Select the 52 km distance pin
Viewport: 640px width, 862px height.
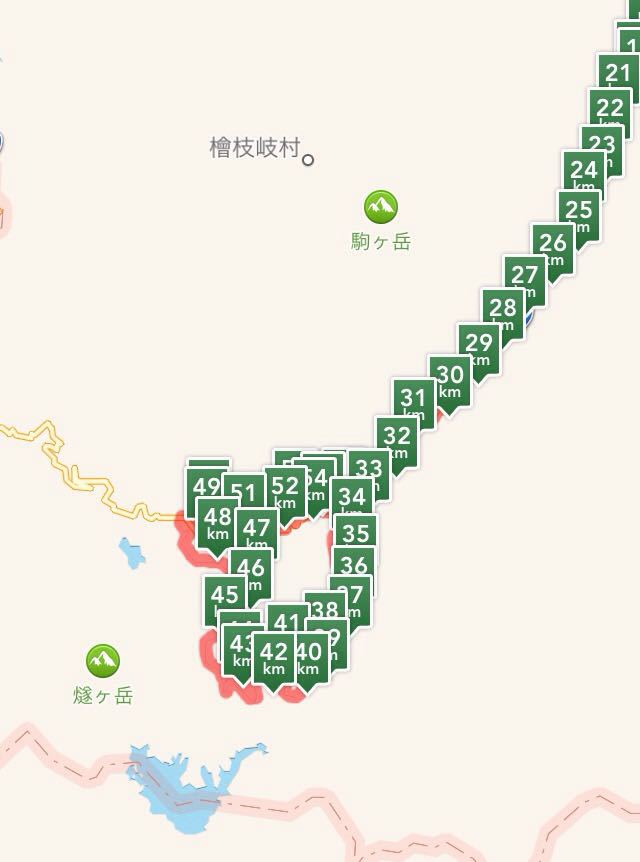[x=286, y=490]
